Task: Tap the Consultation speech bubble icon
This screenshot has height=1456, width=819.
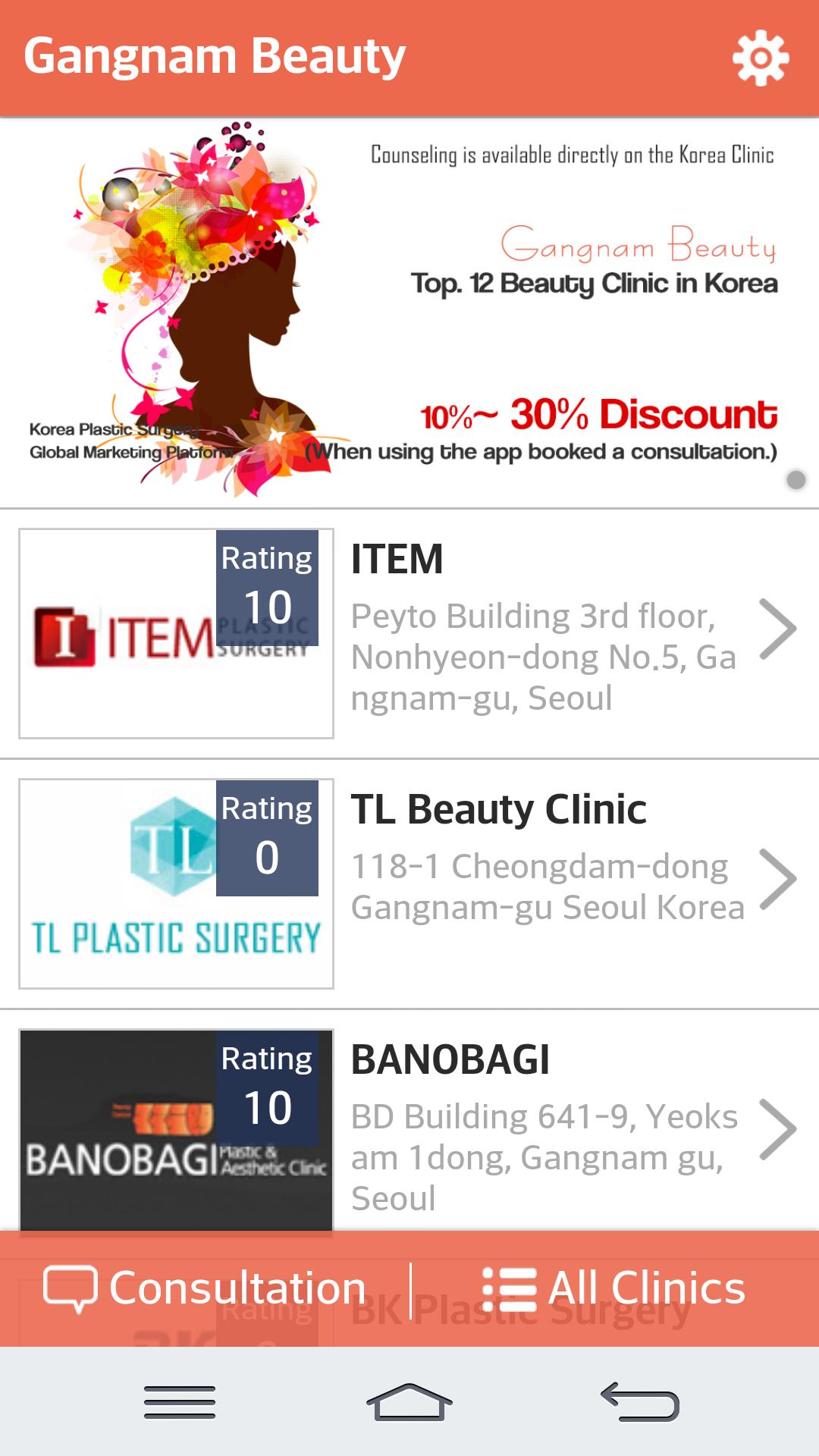Action: 71,1285
